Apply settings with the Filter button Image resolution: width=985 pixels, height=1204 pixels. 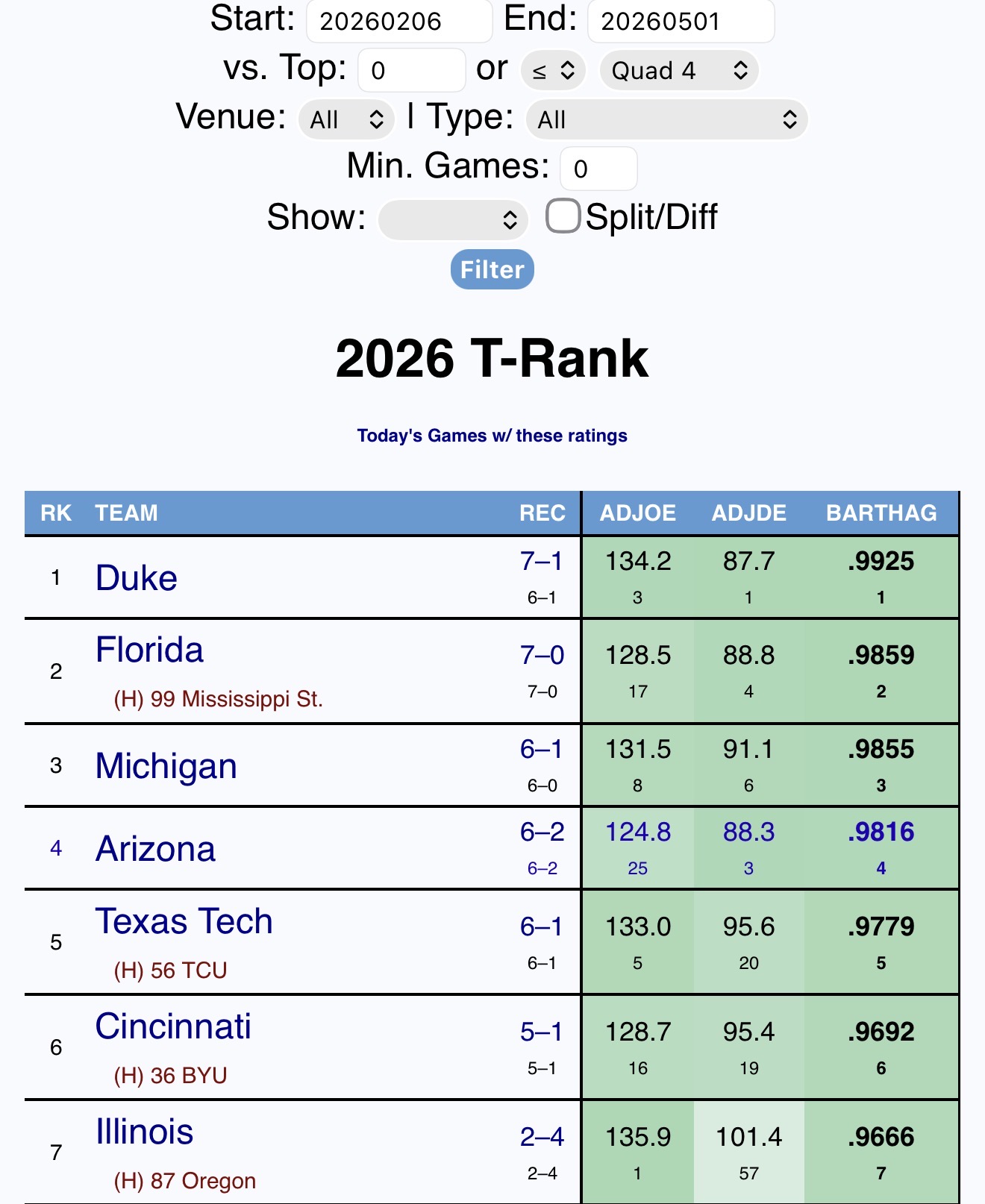pos(492,269)
